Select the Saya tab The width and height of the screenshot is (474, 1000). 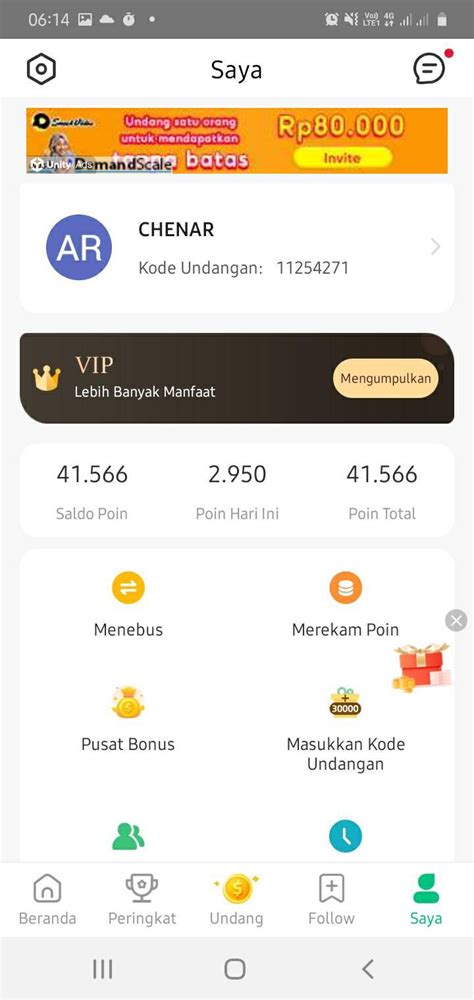[426, 900]
